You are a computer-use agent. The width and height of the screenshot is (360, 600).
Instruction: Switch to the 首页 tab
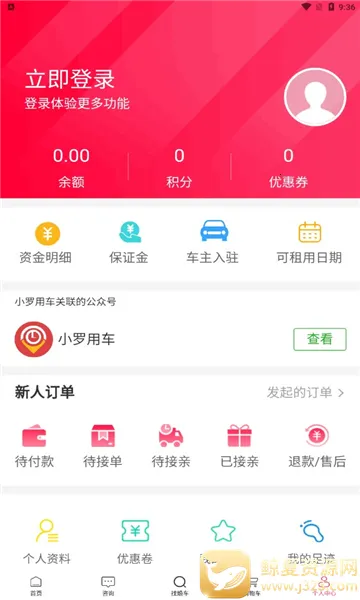[36, 585]
